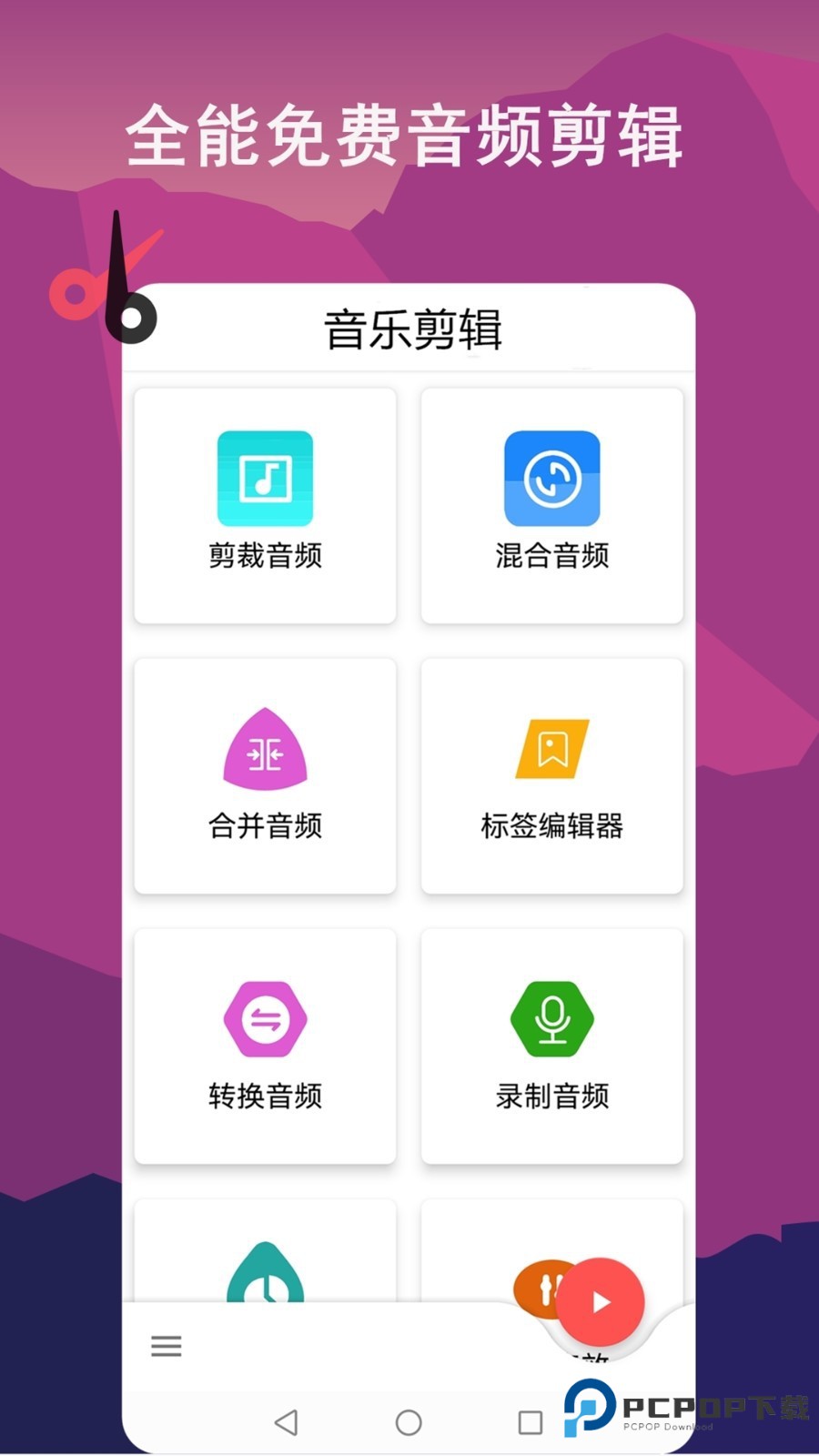Open the 录制音频 feature card

[552, 1047]
